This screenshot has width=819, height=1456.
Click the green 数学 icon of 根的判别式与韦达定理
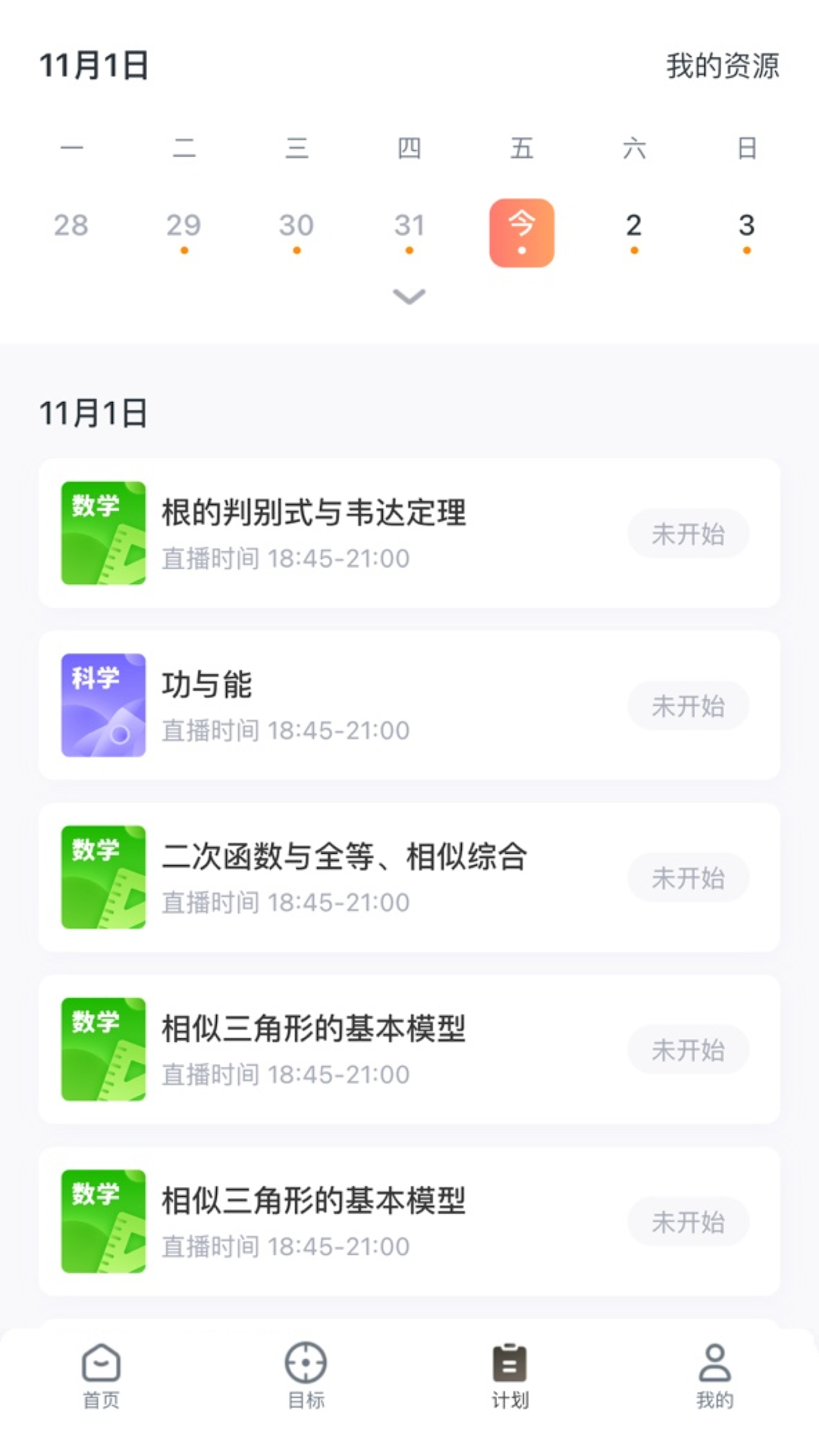103,533
